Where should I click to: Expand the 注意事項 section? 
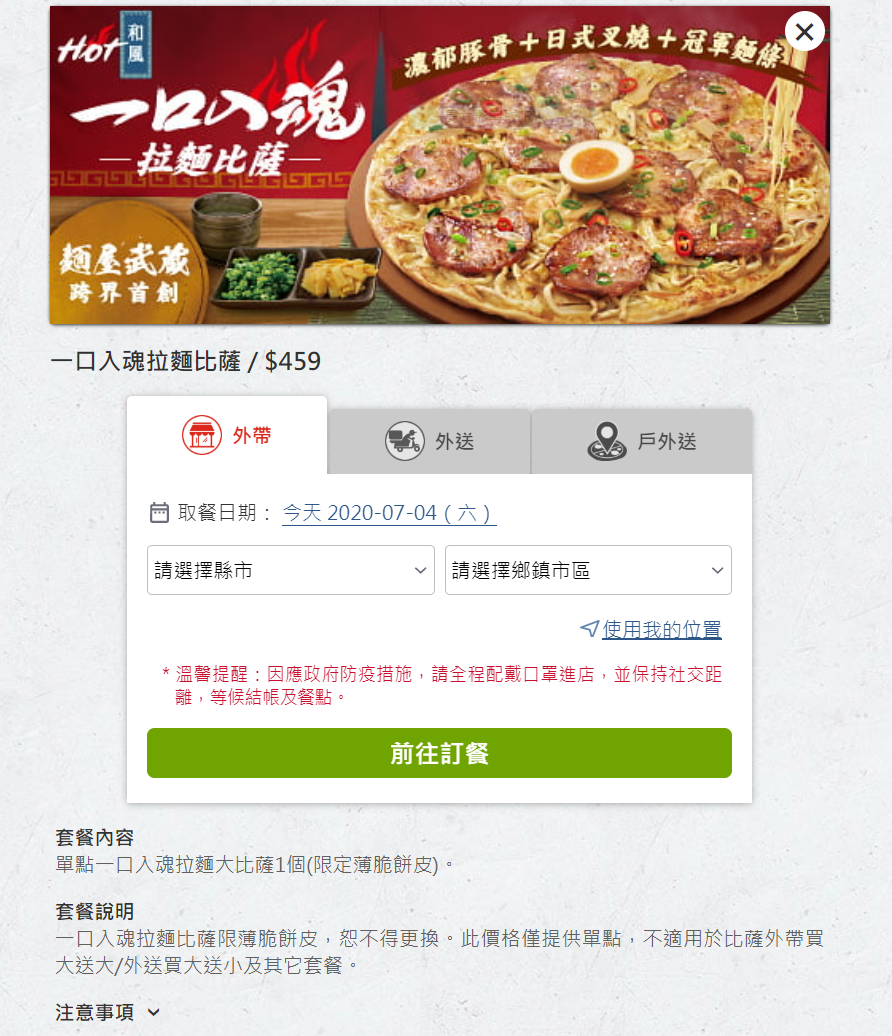tap(108, 1012)
